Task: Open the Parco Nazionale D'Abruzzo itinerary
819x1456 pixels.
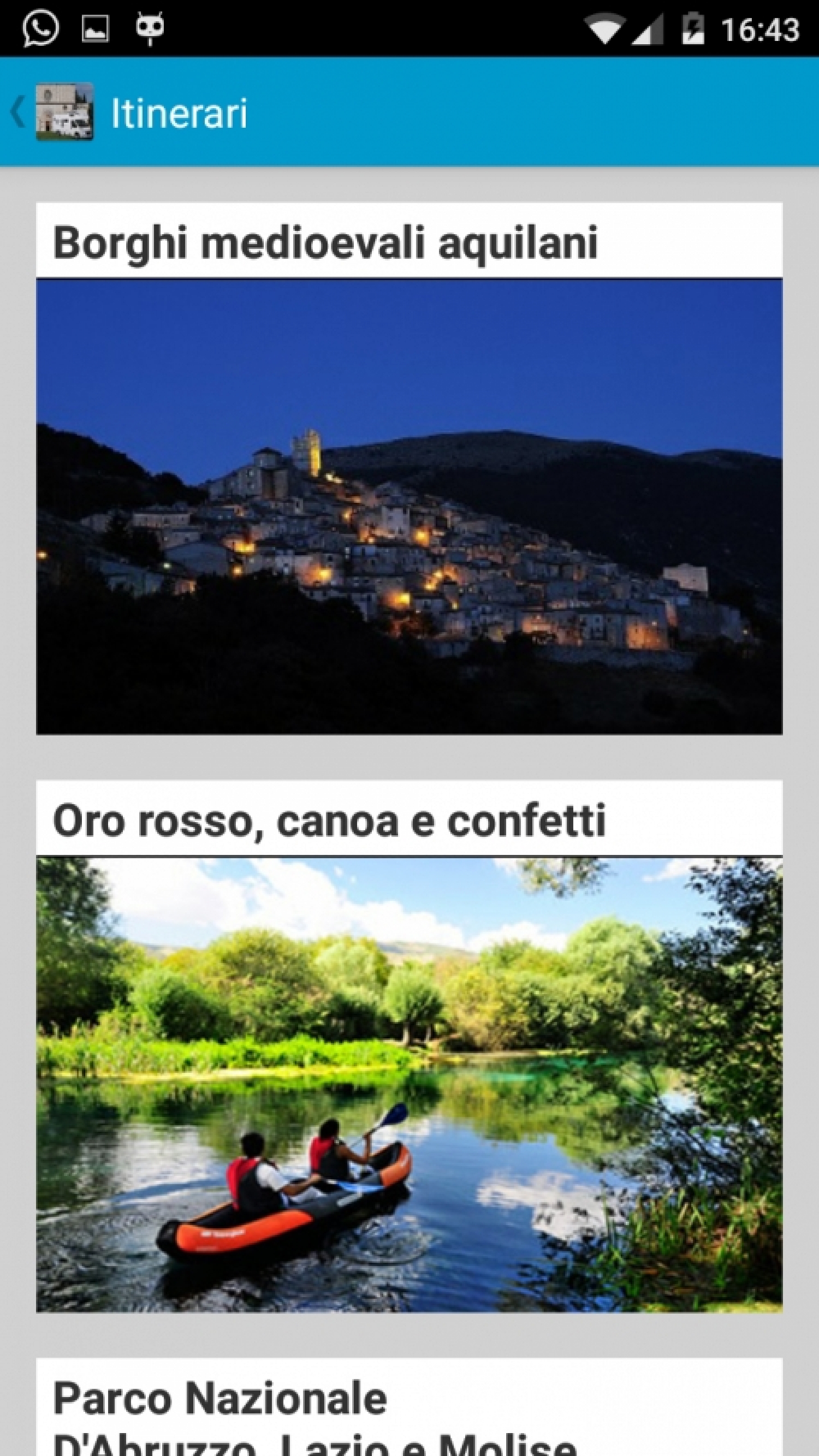Action: [409, 1407]
